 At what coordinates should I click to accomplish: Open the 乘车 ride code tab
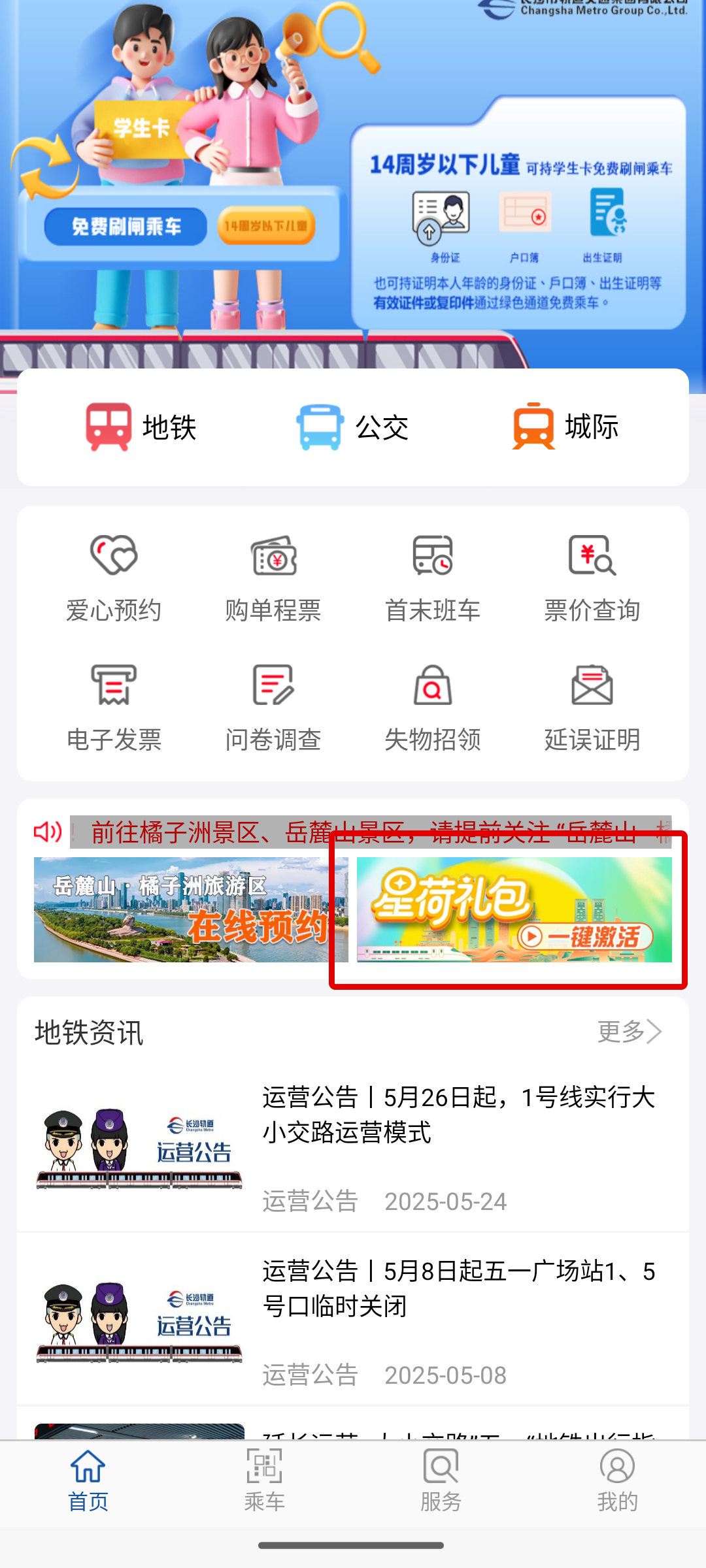[263, 1496]
